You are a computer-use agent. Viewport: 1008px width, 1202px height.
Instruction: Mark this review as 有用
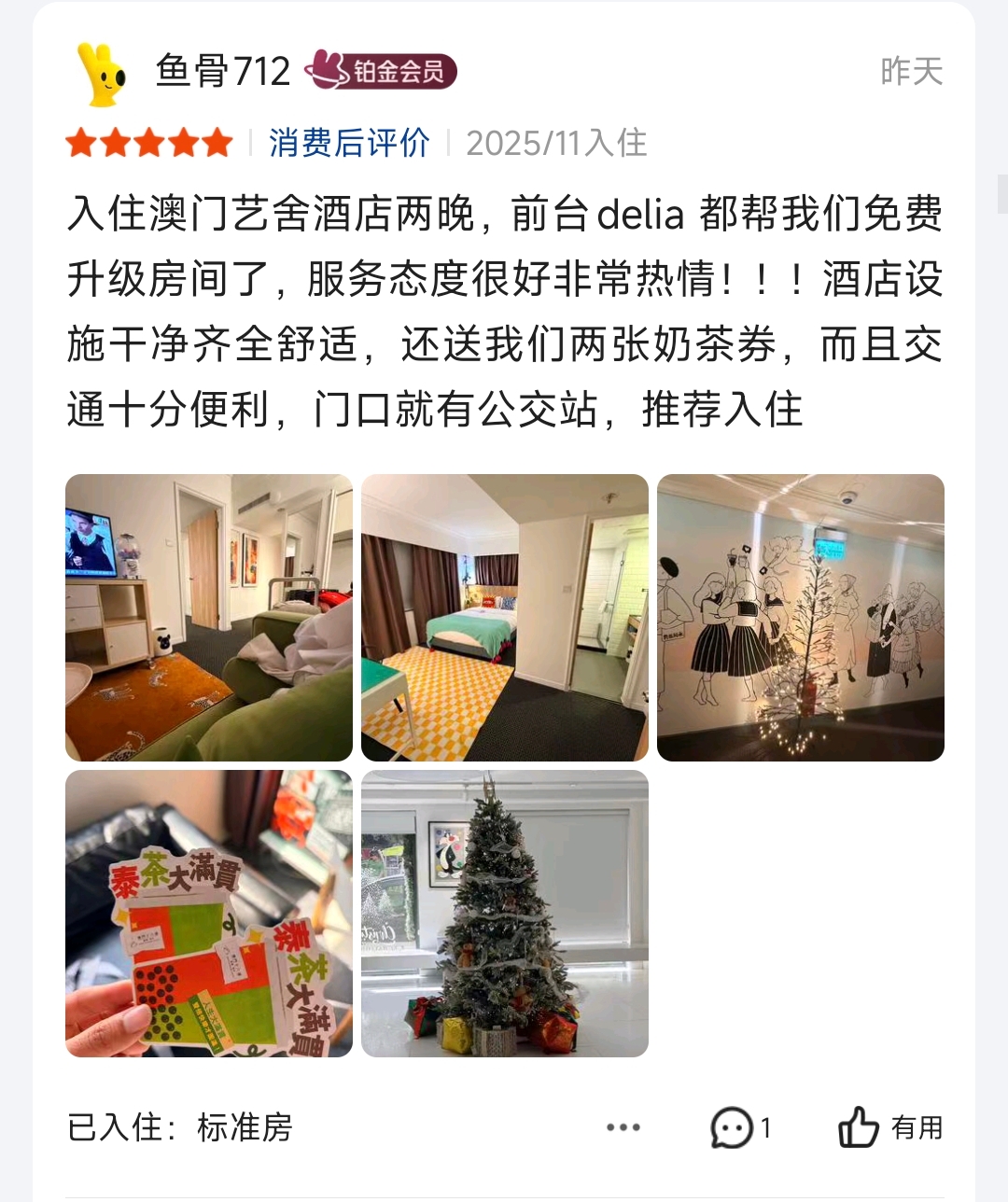click(889, 1127)
